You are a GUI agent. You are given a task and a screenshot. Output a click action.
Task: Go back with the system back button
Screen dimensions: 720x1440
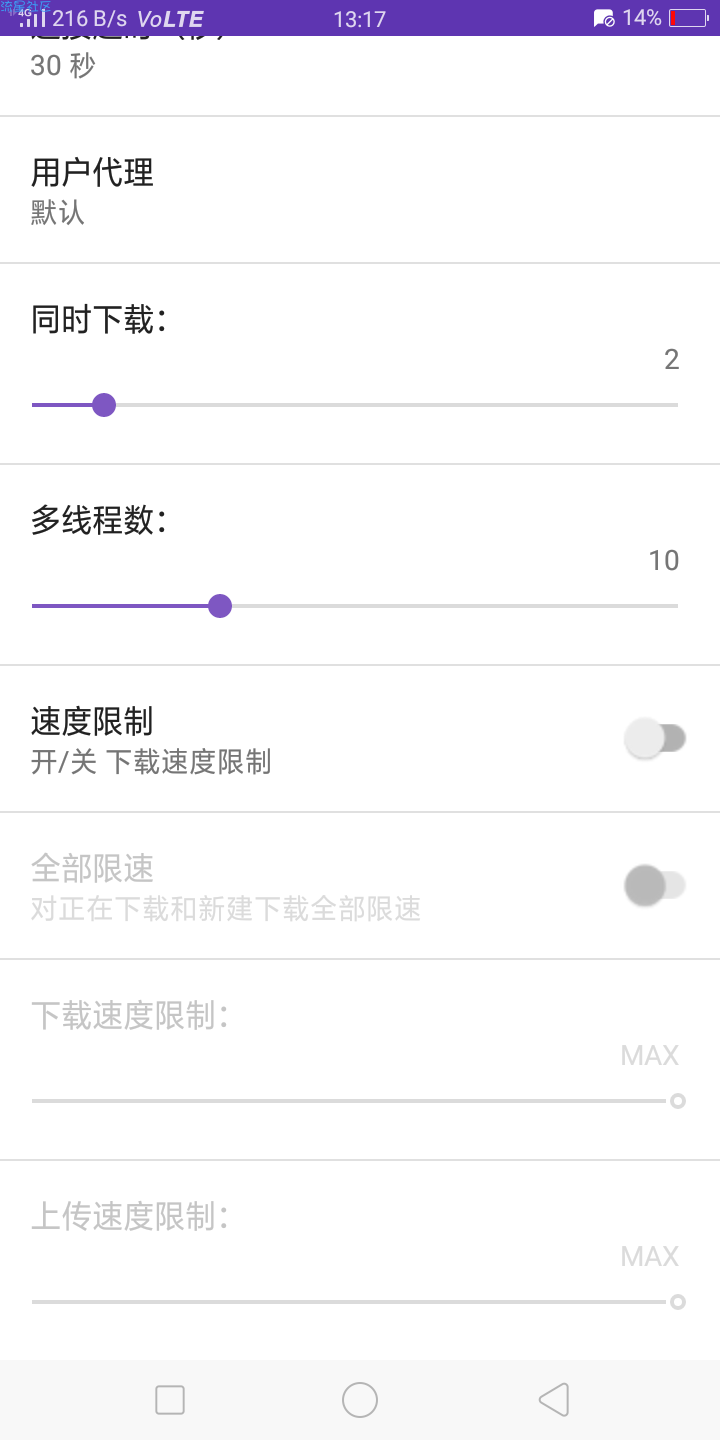(x=553, y=1400)
